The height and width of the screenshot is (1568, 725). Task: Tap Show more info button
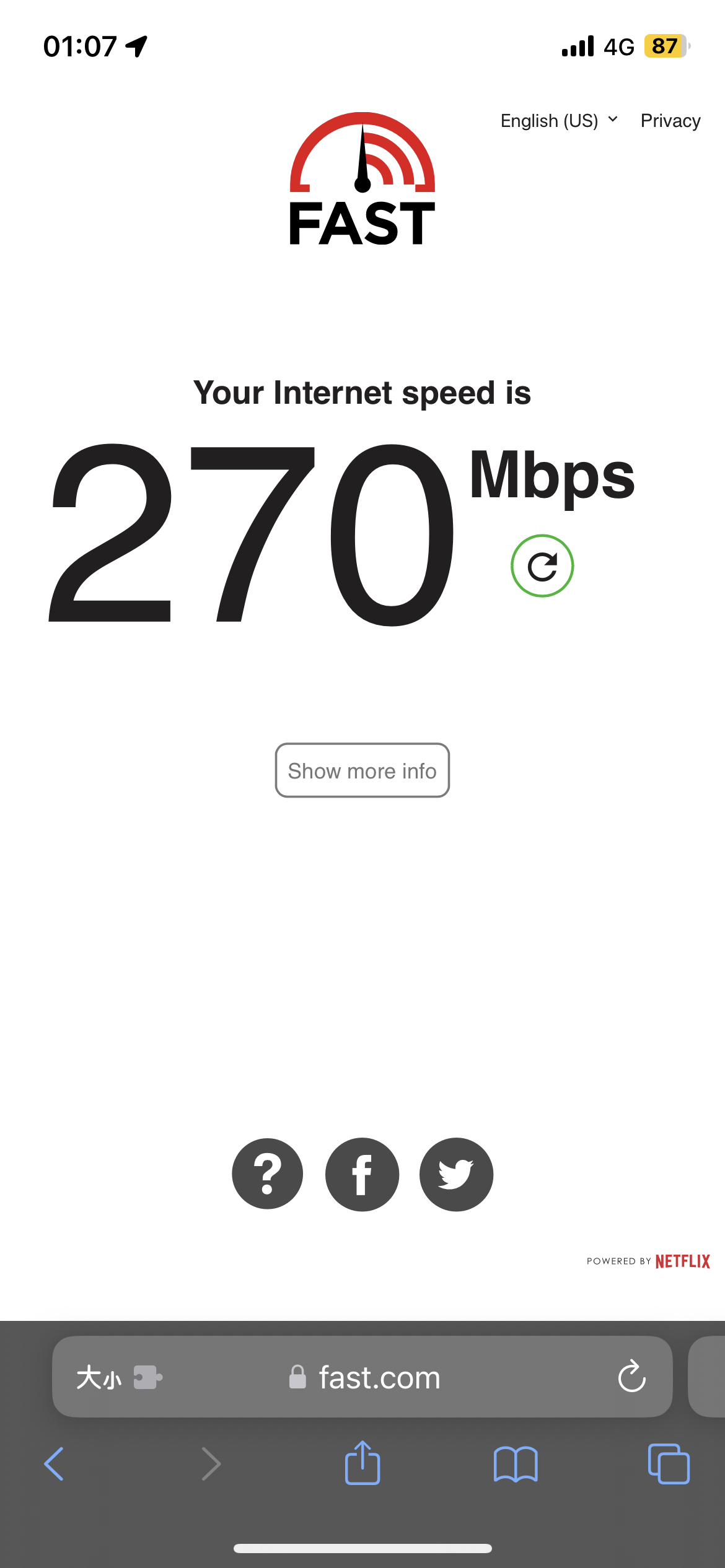[362, 770]
